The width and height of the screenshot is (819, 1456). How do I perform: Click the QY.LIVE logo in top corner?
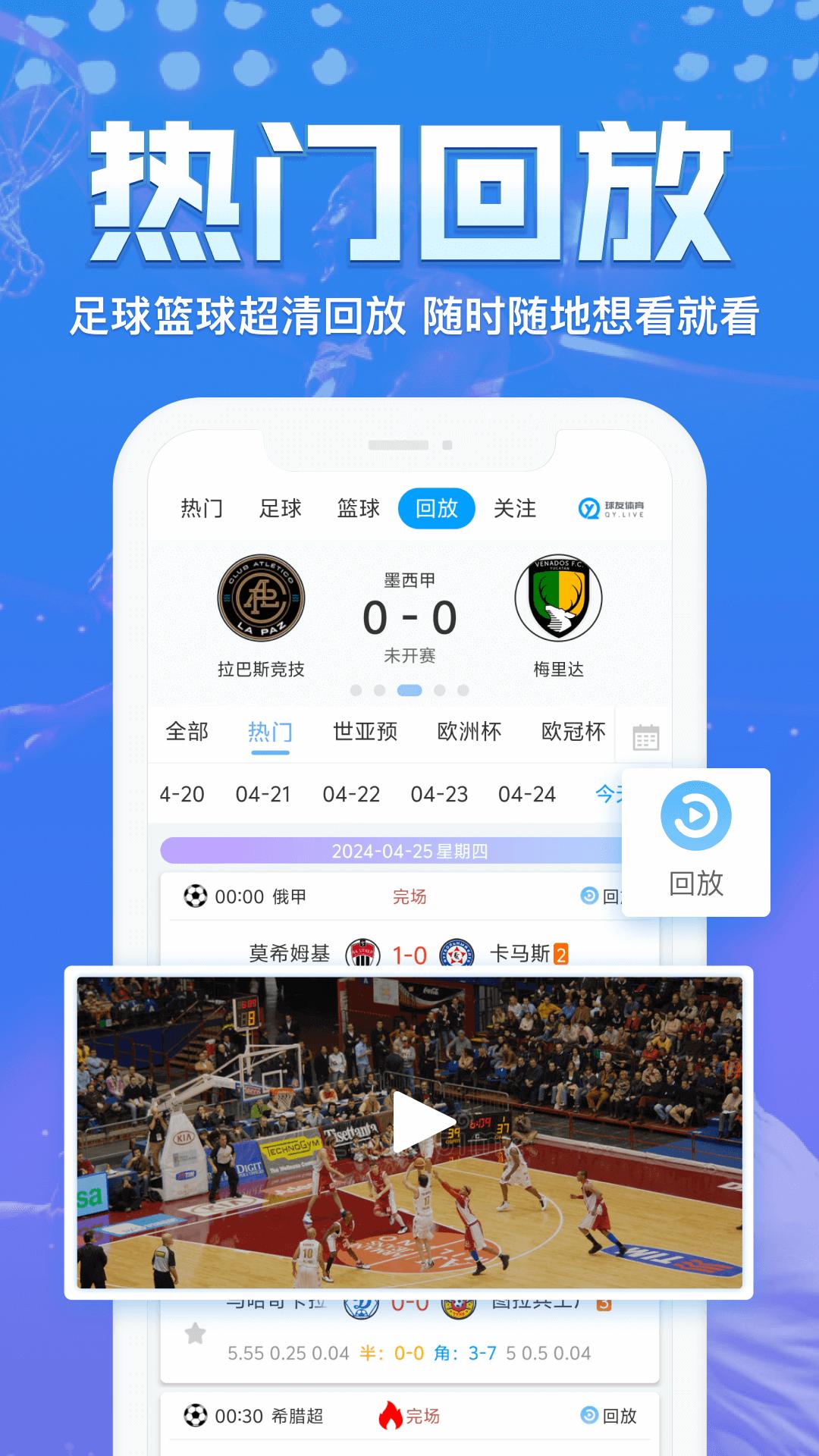click(611, 509)
